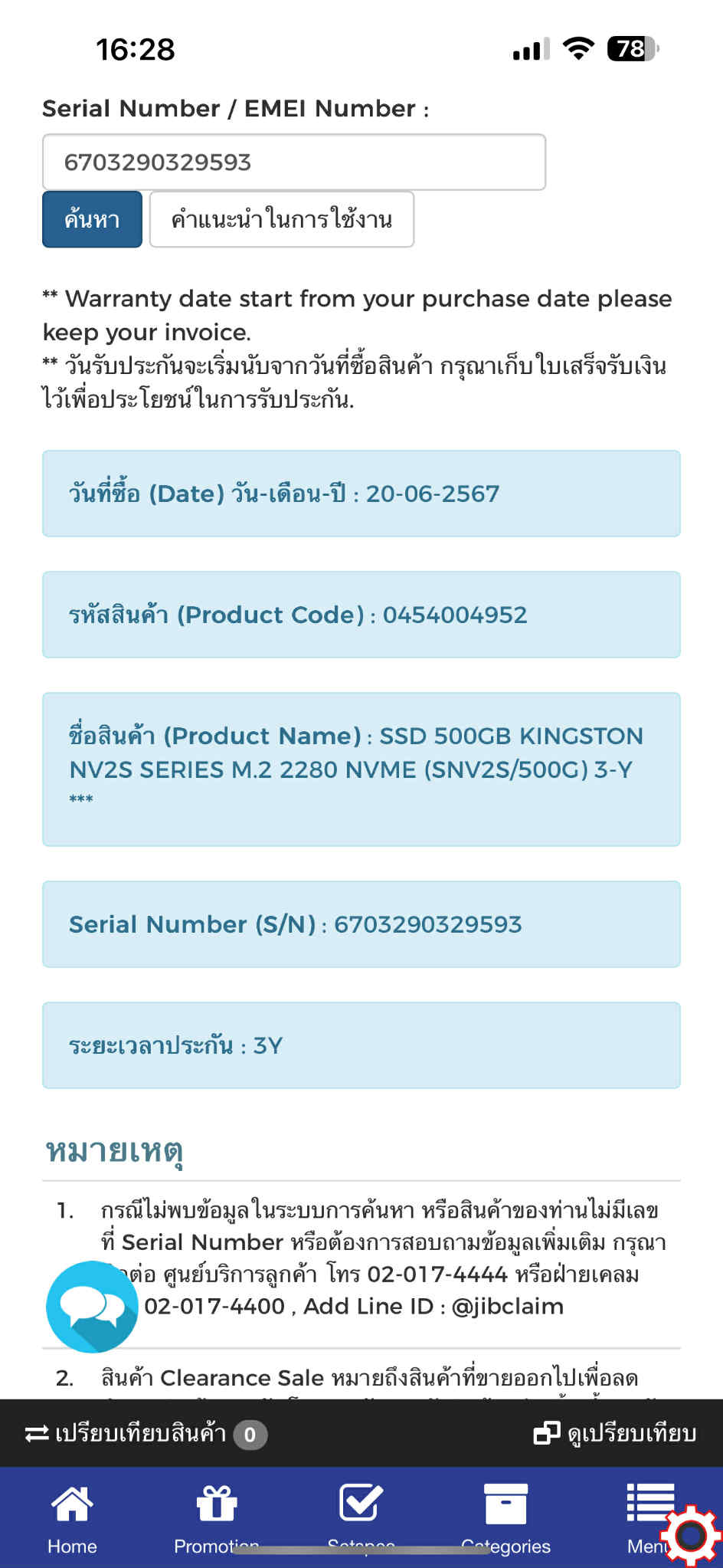Image resolution: width=723 pixels, height=1568 pixels.
Task: Go to the Home tab
Action: (72, 1519)
